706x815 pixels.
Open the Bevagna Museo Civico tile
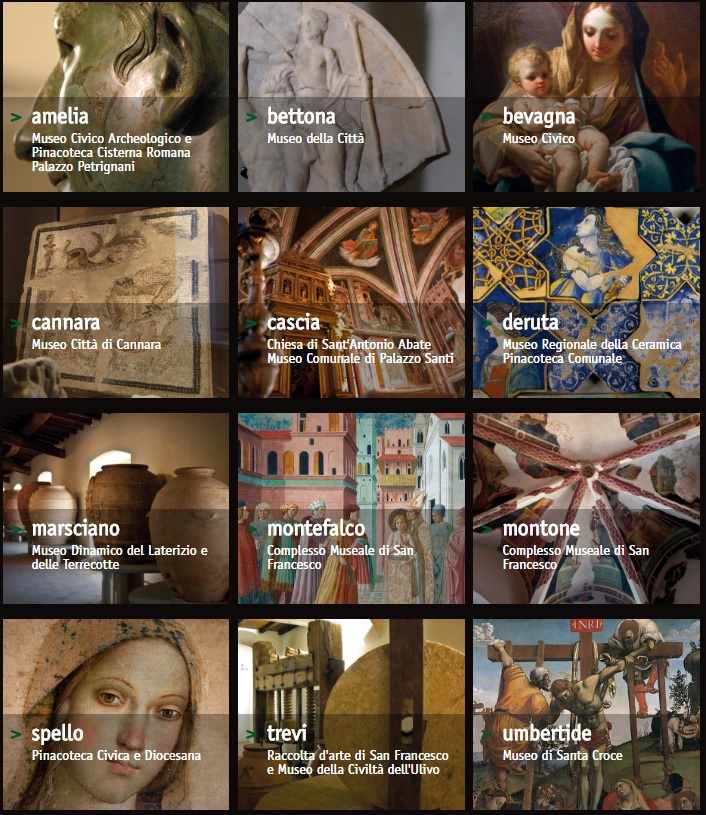click(586, 97)
